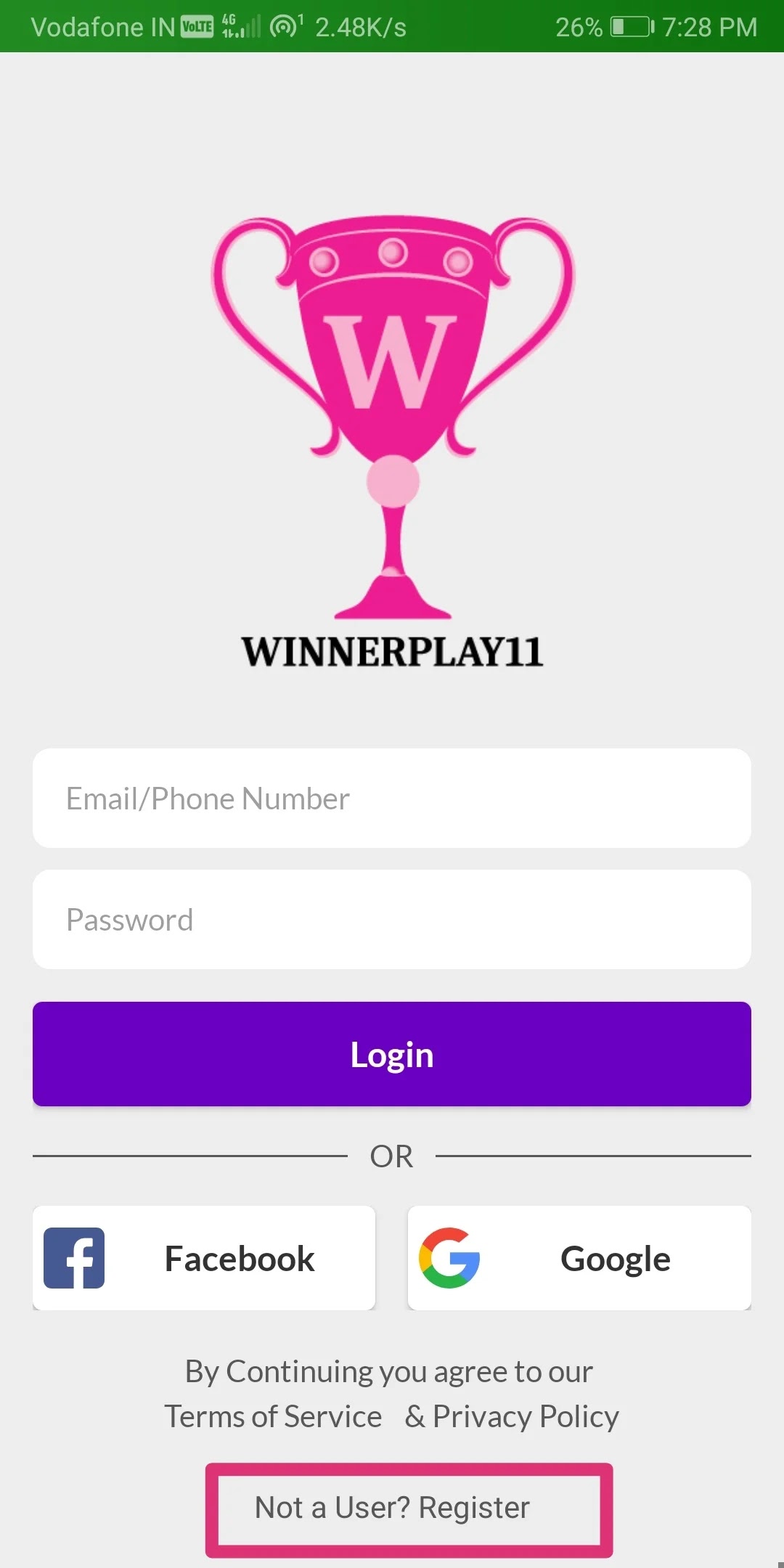
Task: Sign in with Google
Action: click(579, 1258)
